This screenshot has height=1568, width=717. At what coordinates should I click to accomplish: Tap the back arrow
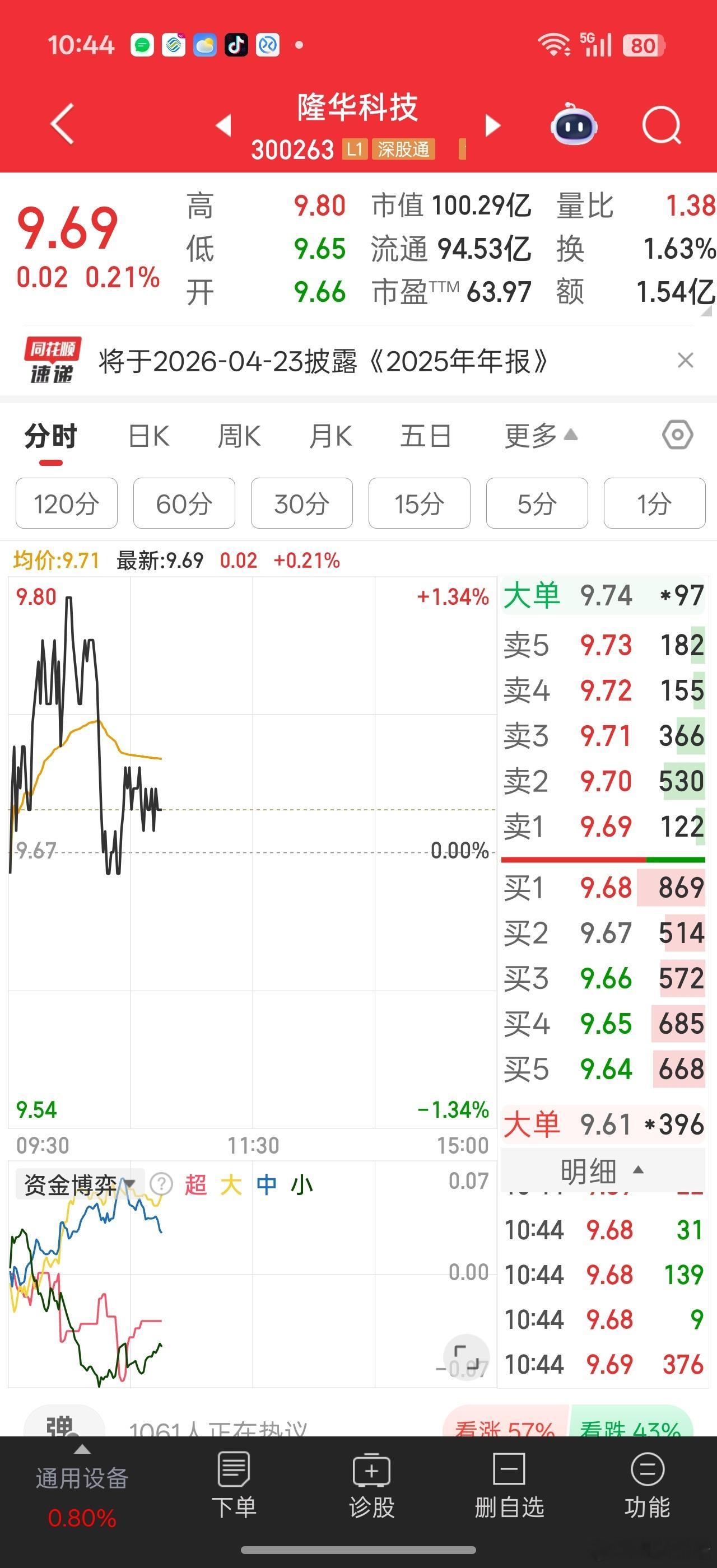pos(61,124)
